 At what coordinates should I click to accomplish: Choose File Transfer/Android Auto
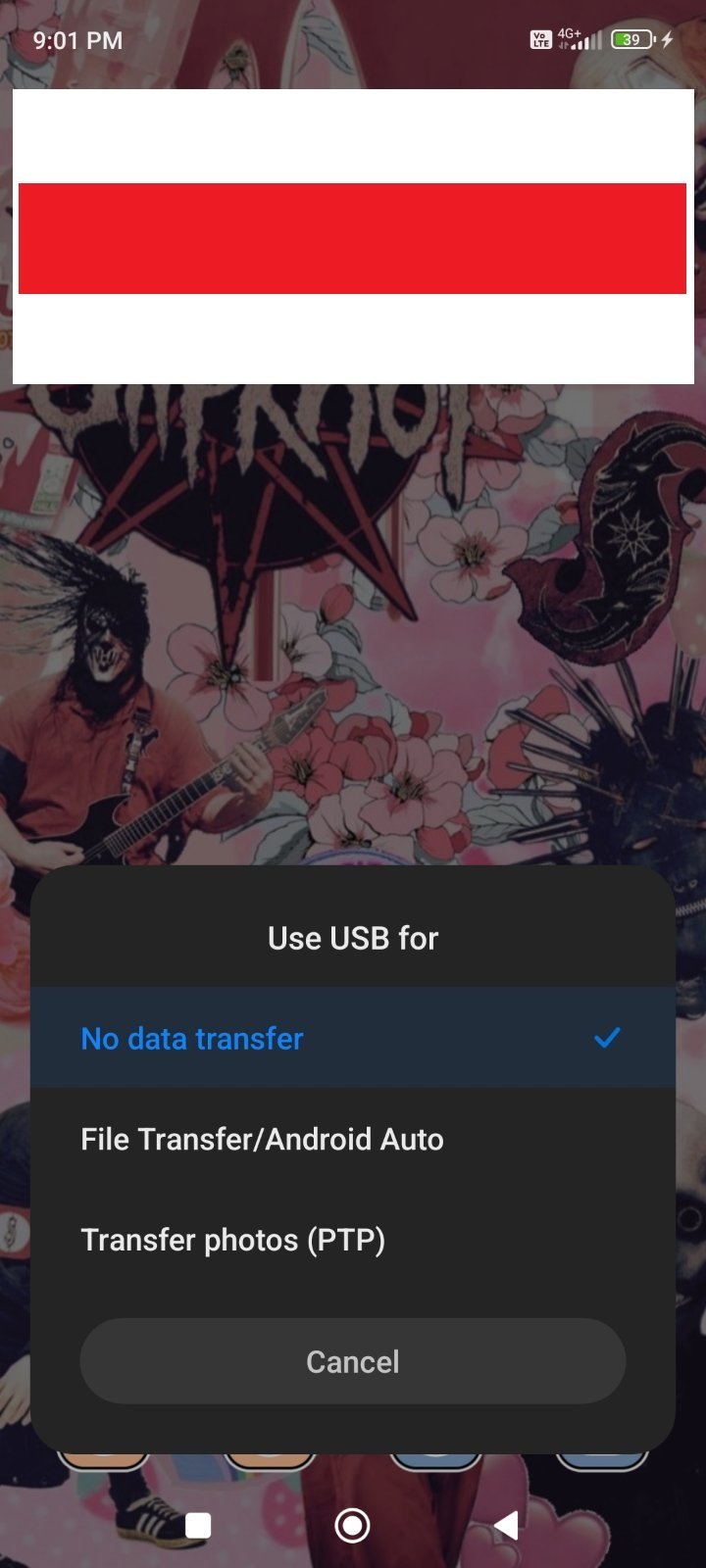click(353, 1139)
